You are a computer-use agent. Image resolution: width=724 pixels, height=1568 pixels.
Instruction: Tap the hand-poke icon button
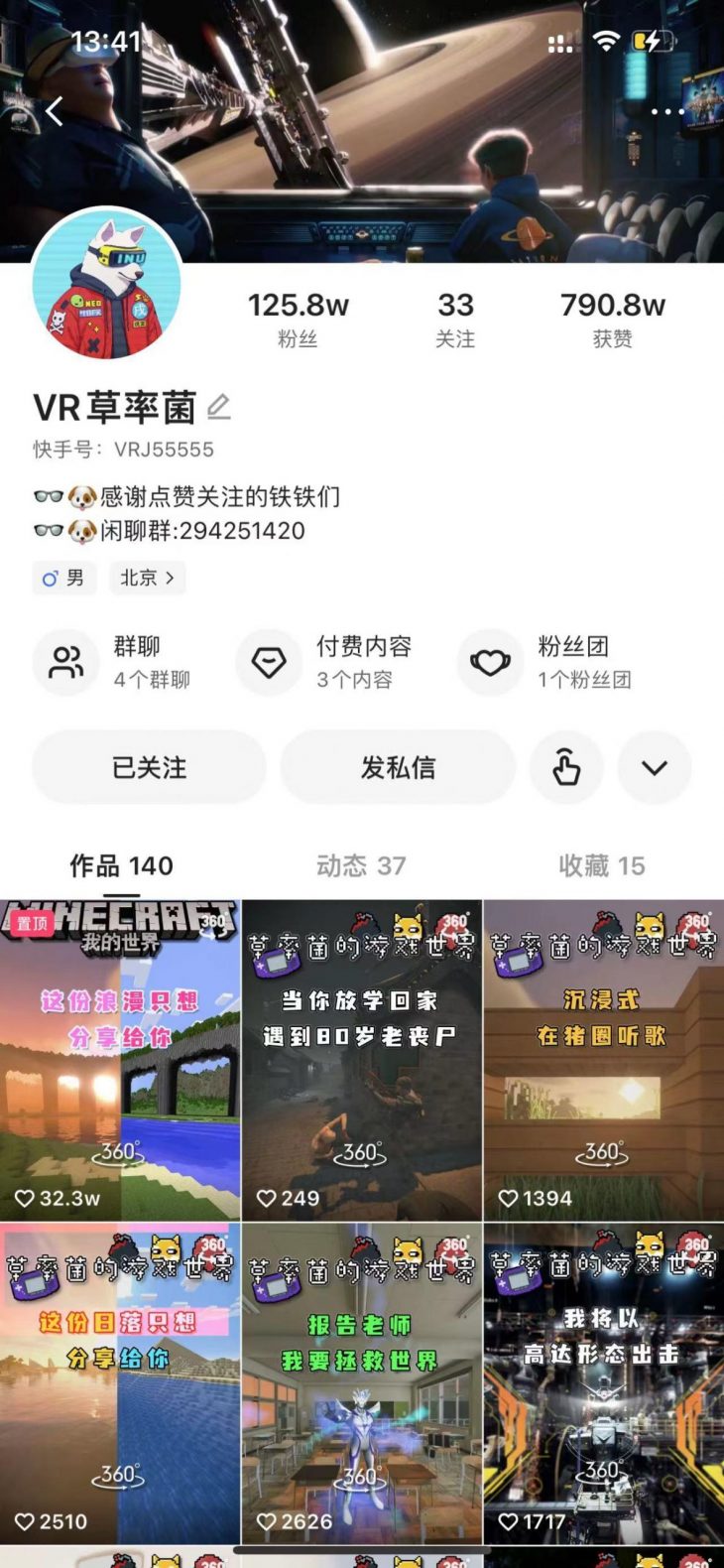pyautogui.click(x=566, y=767)
